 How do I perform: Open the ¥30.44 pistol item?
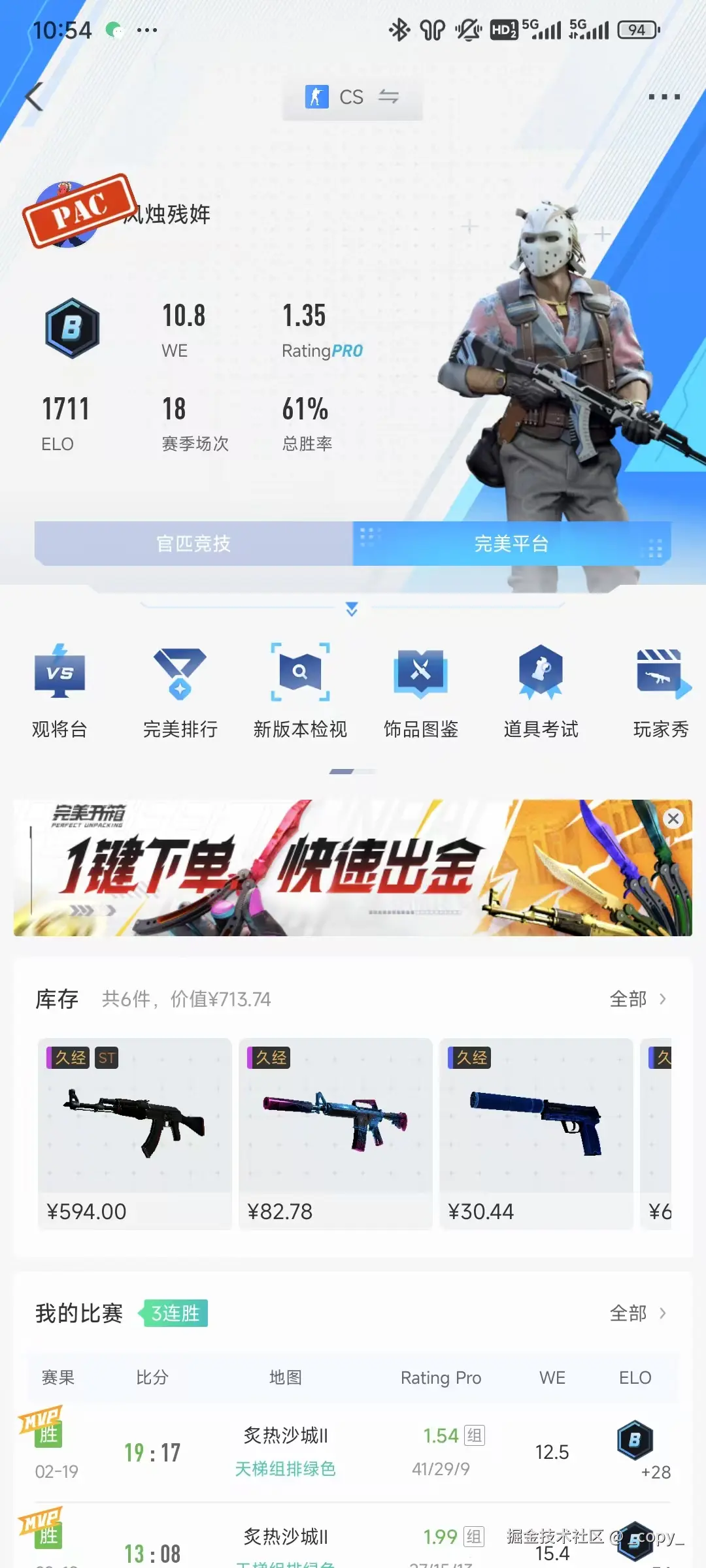coord(536,1134)
